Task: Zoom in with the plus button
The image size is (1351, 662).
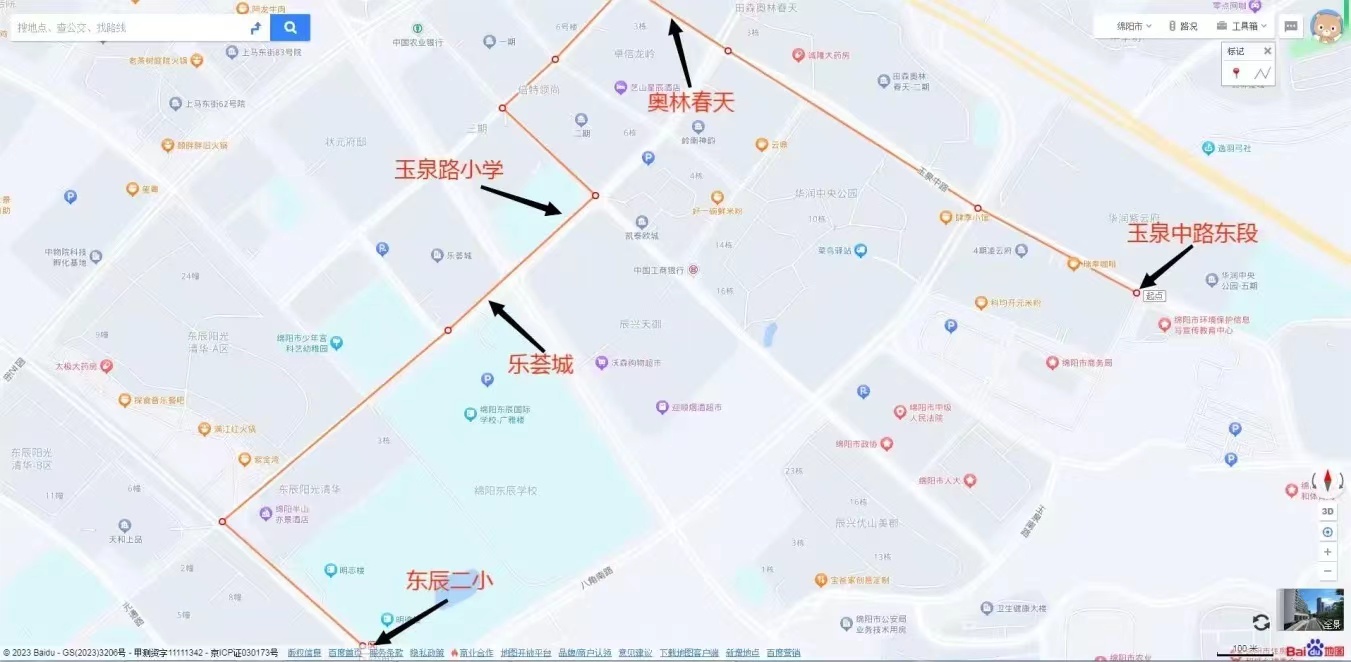Action: pyautogui.click(x=1328, y=552)
